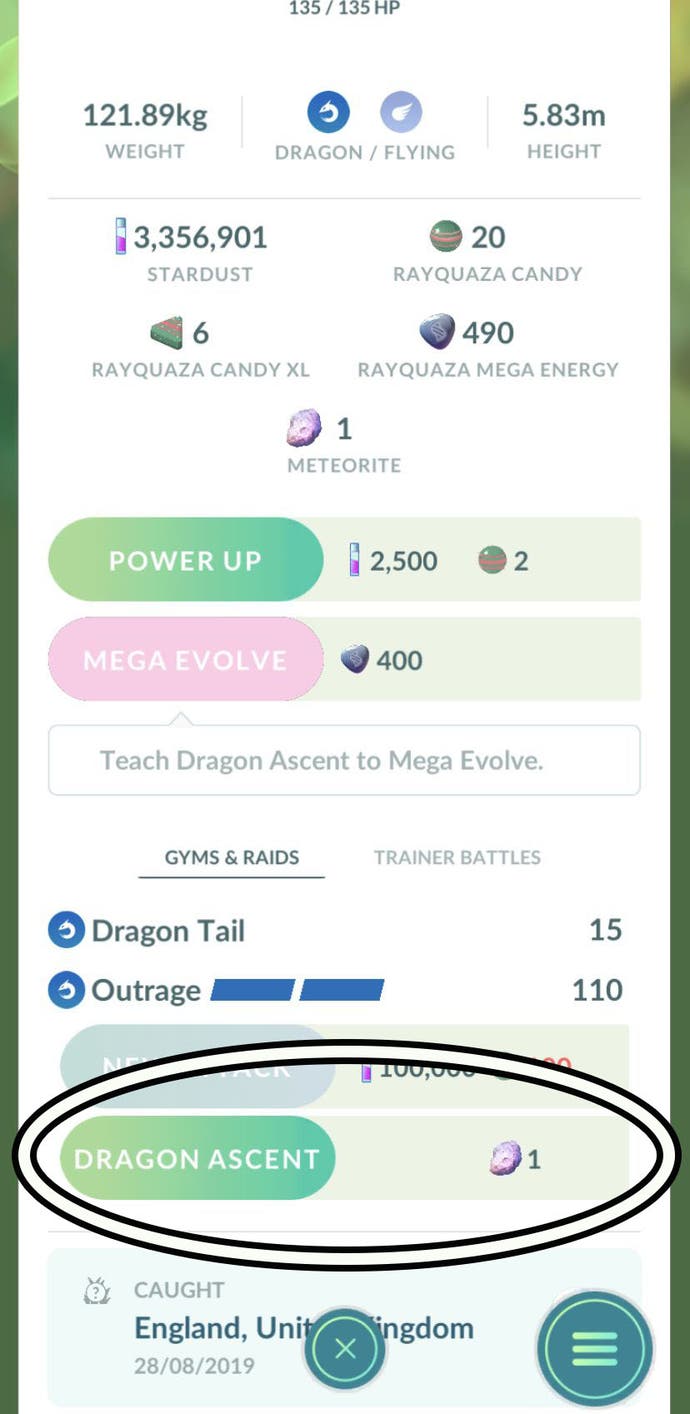Switch to Trainer Battles tab
The height and width of the screenshot is (1414, 690).
coord(457,857)
